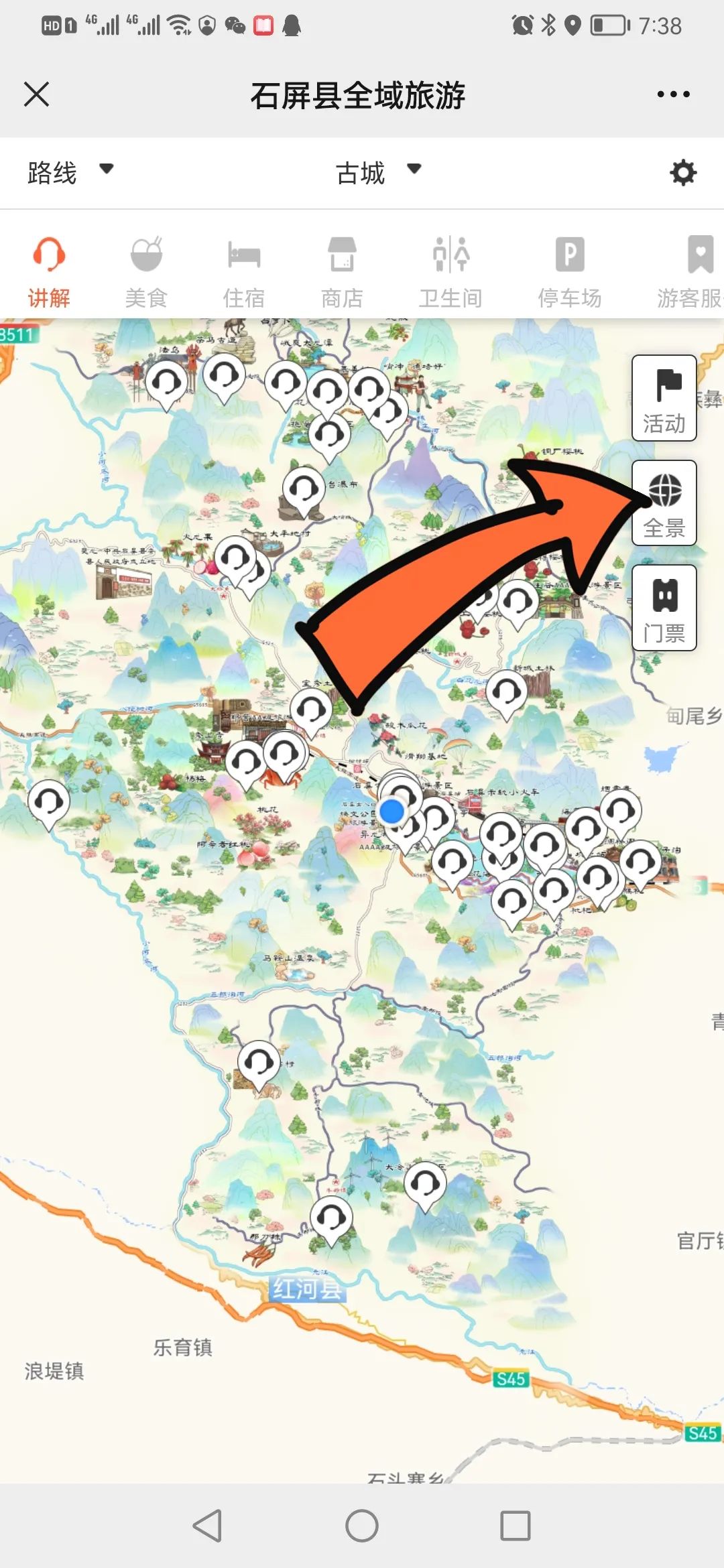
Task: Tap the system back button
Action: tap(207, 1526)
